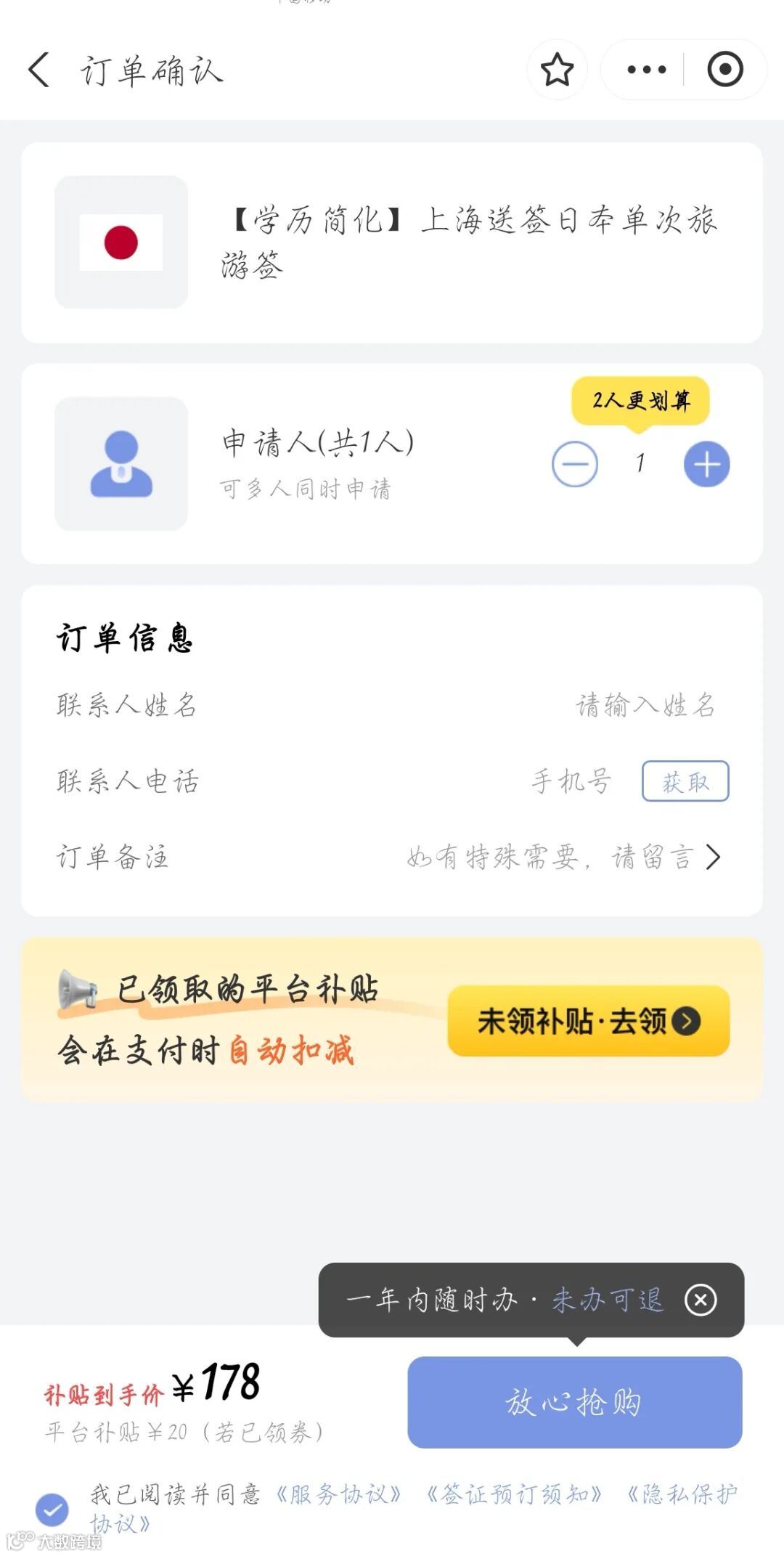Screen dimensions: 784x1556
Task: Open the 服务协议 link
Action: (338, 1494)
